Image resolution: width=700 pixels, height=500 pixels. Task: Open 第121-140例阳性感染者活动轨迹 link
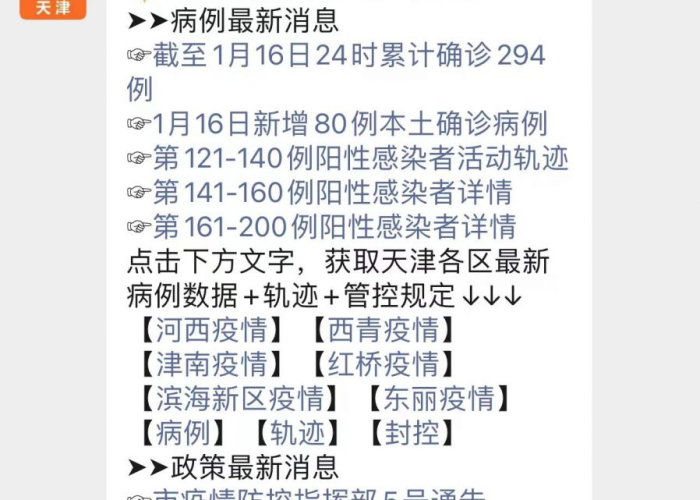(360, 158)
